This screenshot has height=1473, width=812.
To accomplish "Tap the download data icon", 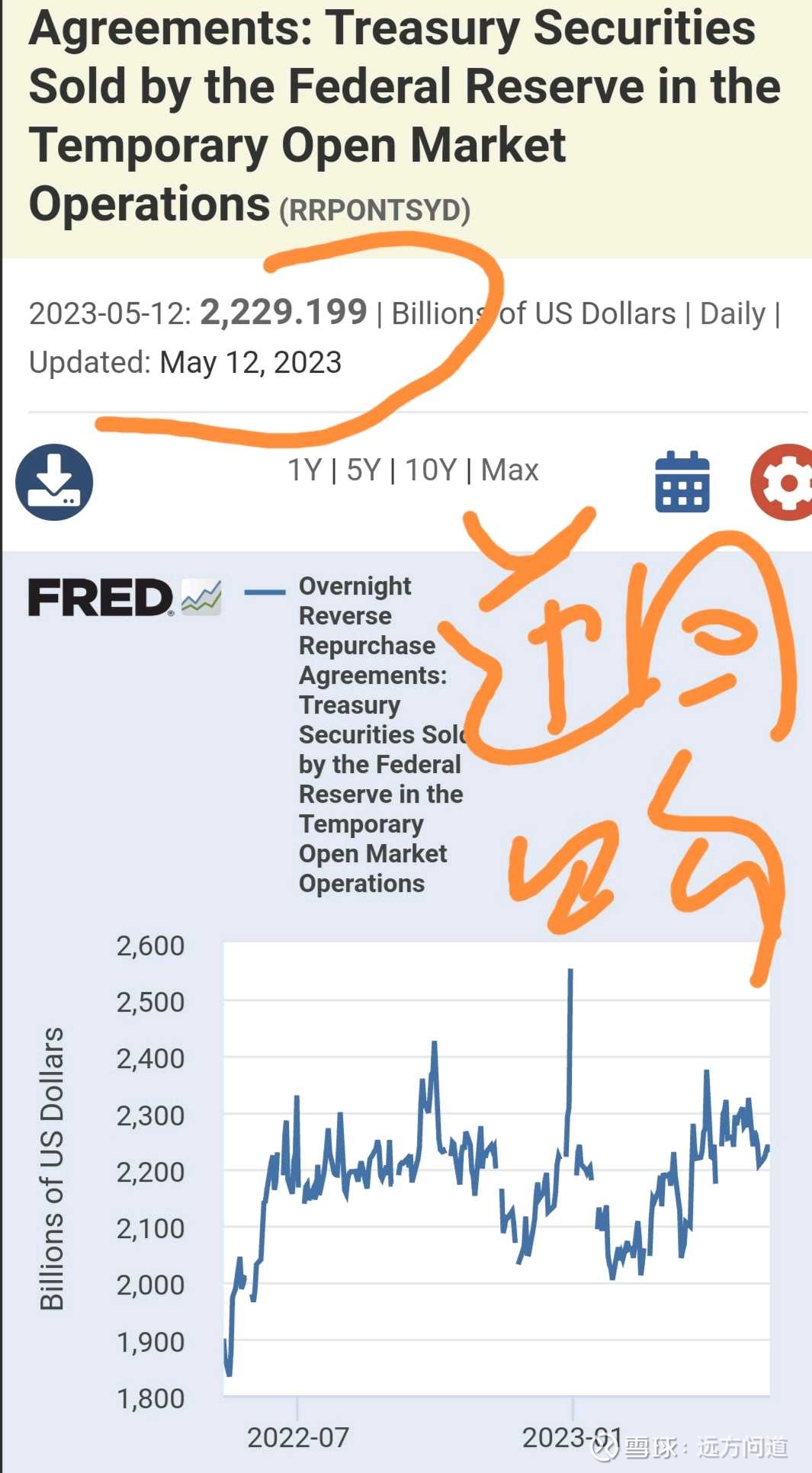I will (x=54, y=482).
